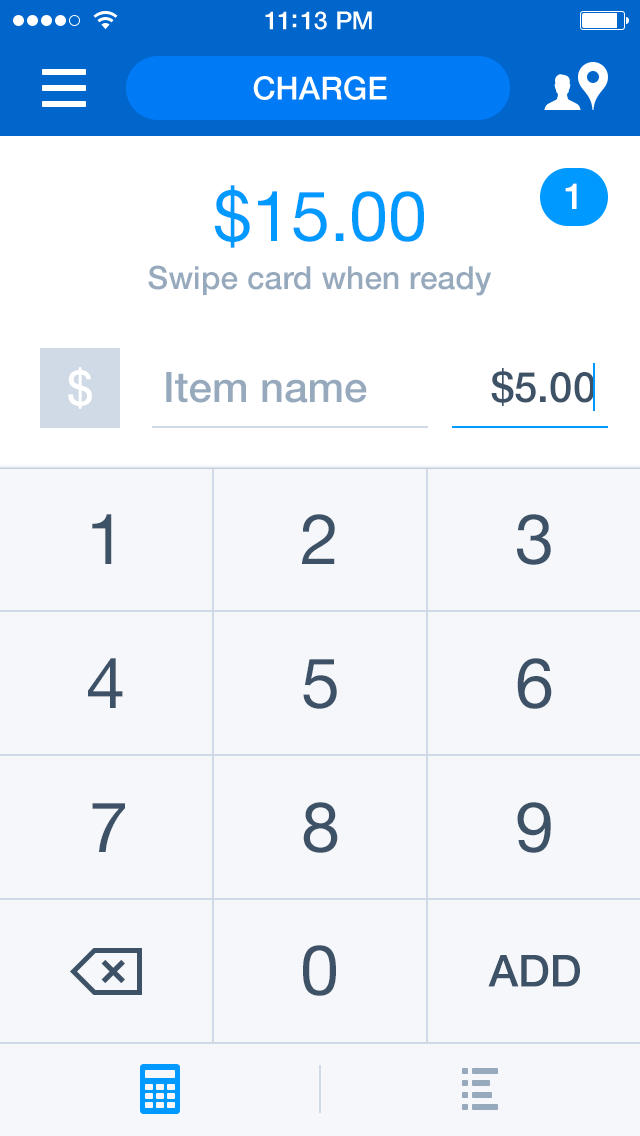Enter digit 7 on the keypad

click(106, 828)
